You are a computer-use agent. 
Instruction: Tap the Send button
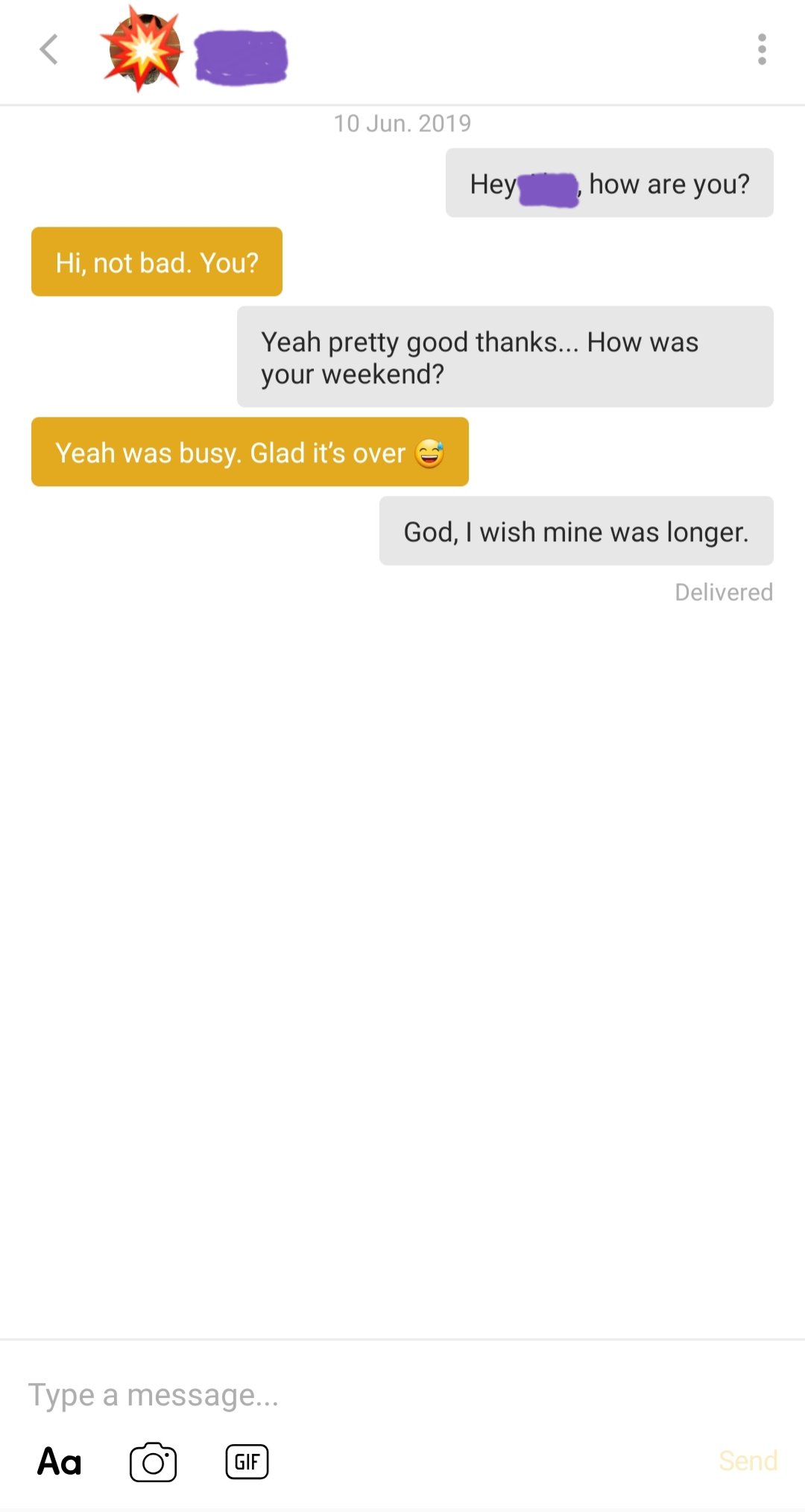(748, 1461)
